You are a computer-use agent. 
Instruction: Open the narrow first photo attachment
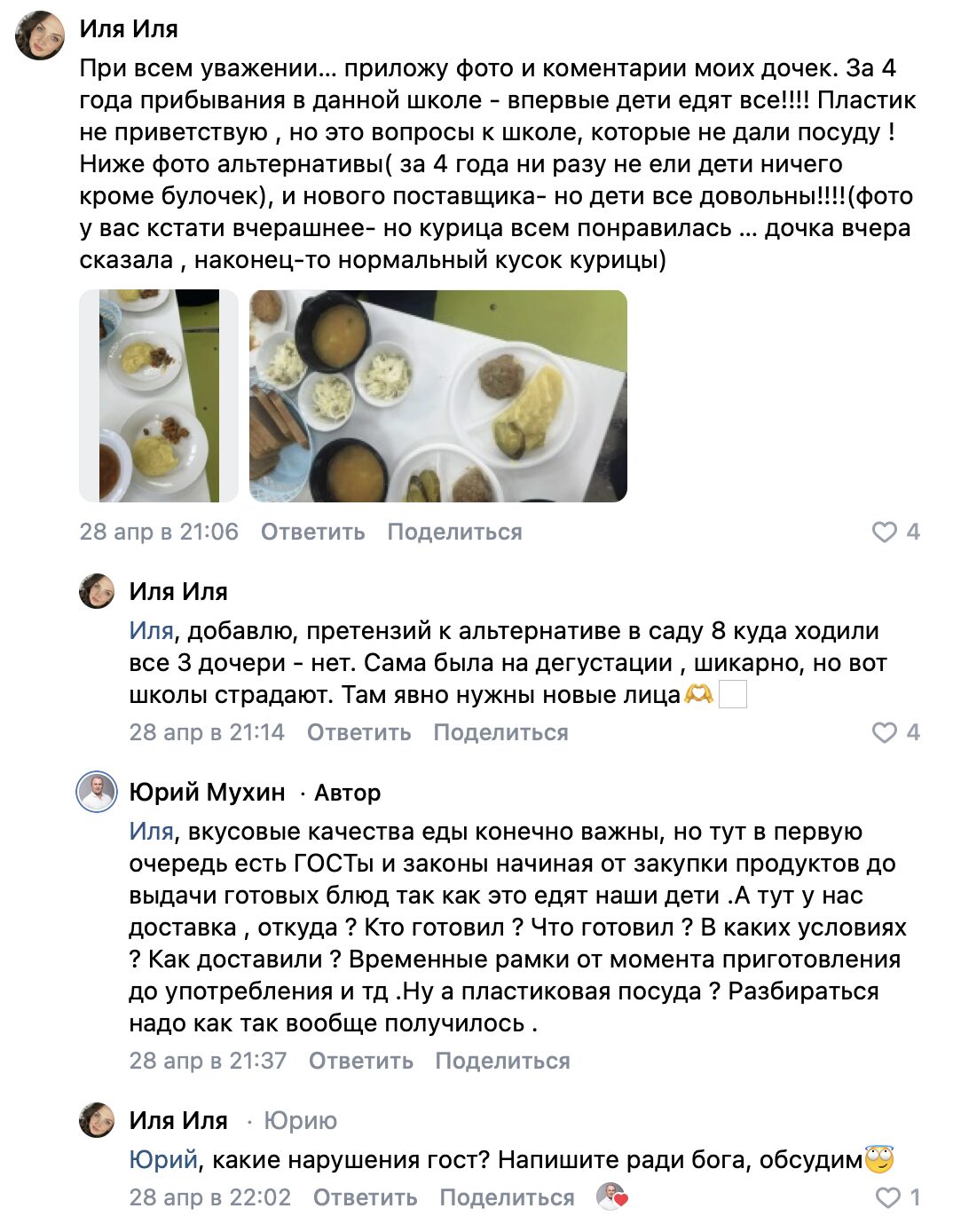click(x=158, y=396)
